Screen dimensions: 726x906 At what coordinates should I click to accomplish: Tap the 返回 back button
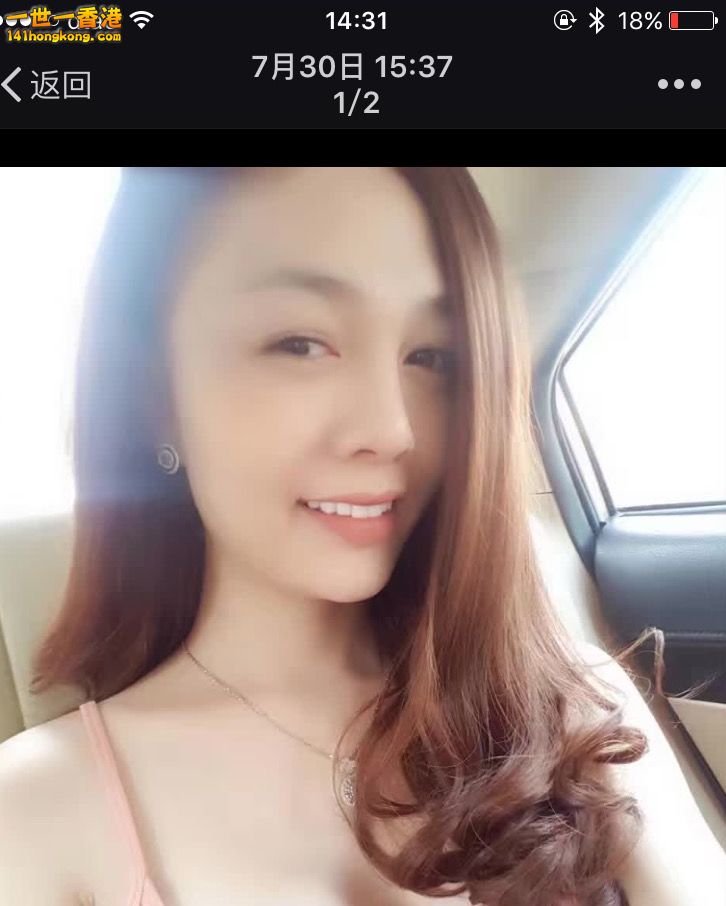click(48, 85)
